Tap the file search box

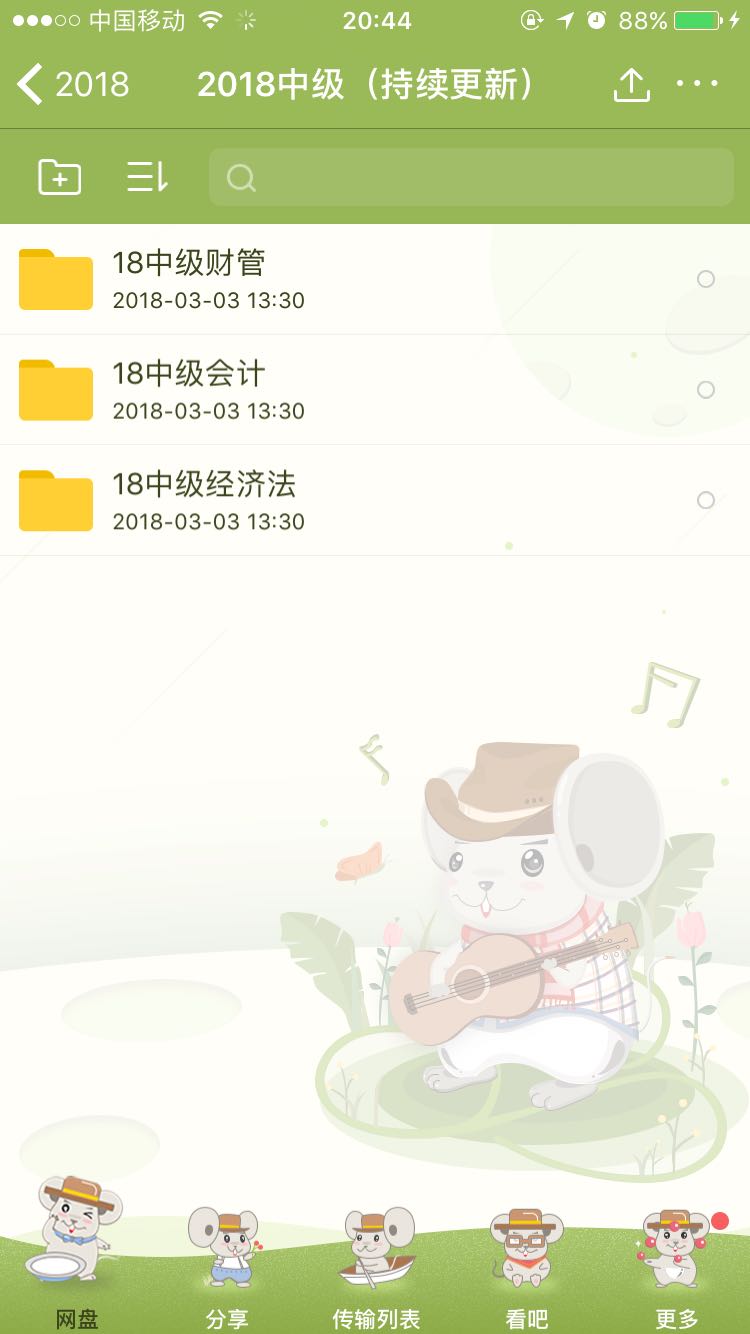pyautogui.click(x=470, y=177)
